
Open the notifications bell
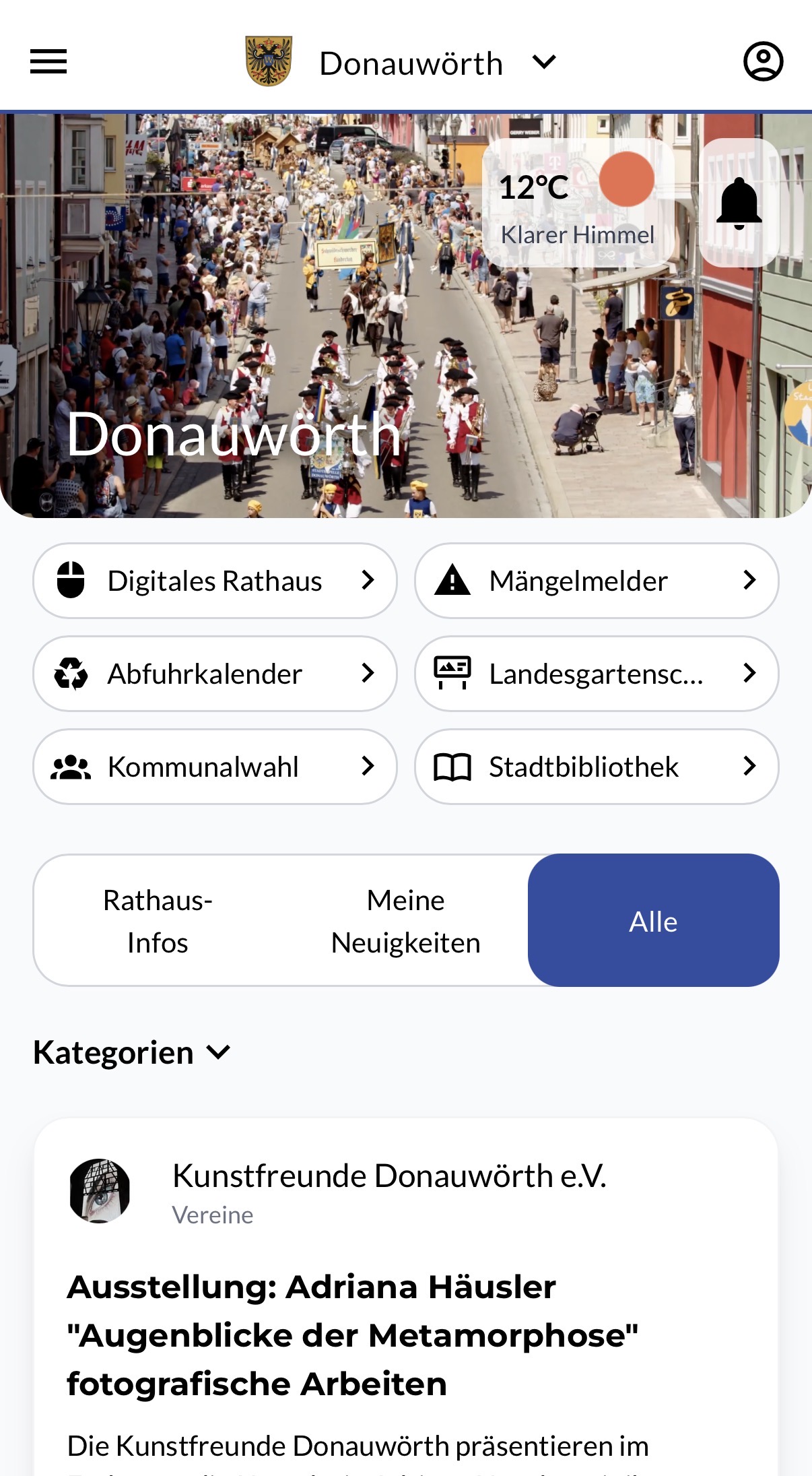(739, 203)
